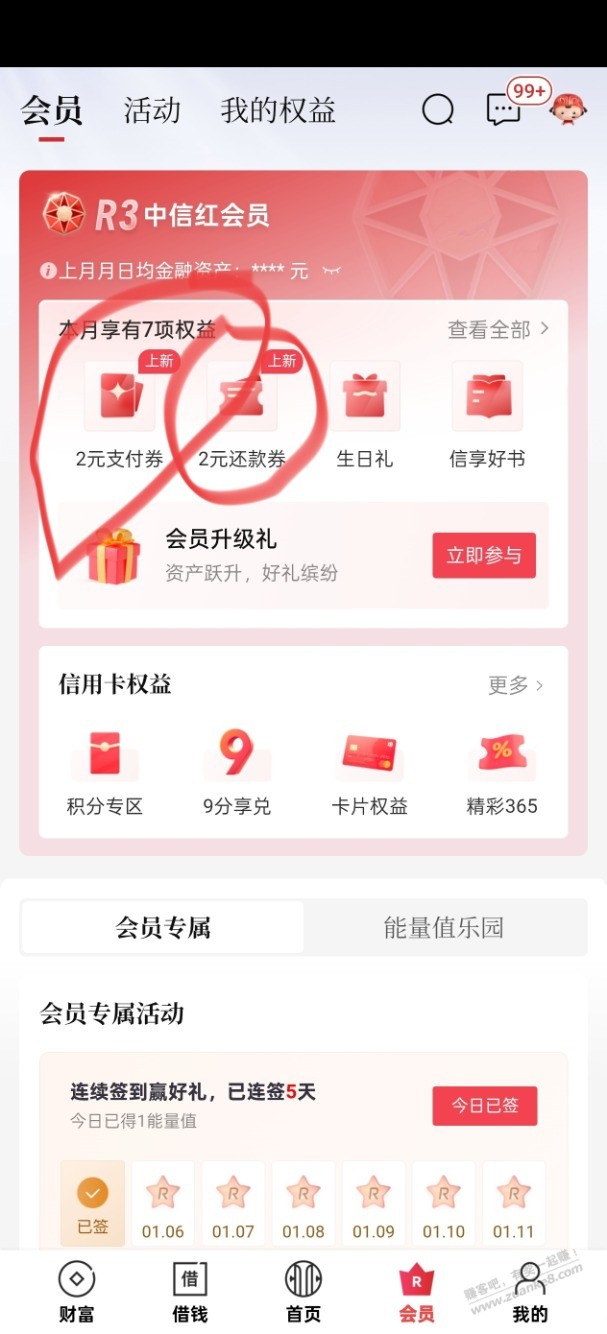Switch to 能量值乐园 segment
Image resolution: width=607 pixels, height=1334 pixels.
point(444,928)
